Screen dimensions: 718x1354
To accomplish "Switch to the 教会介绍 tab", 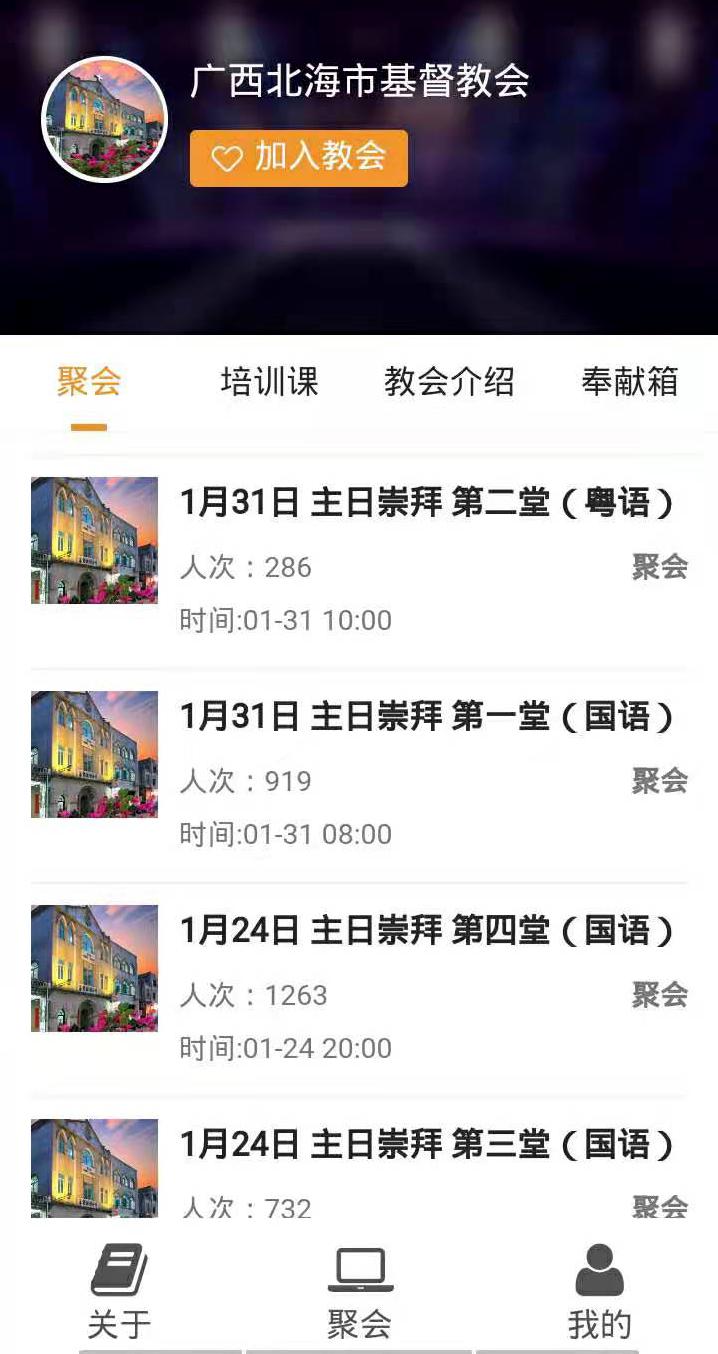I will tap(449, 382).
